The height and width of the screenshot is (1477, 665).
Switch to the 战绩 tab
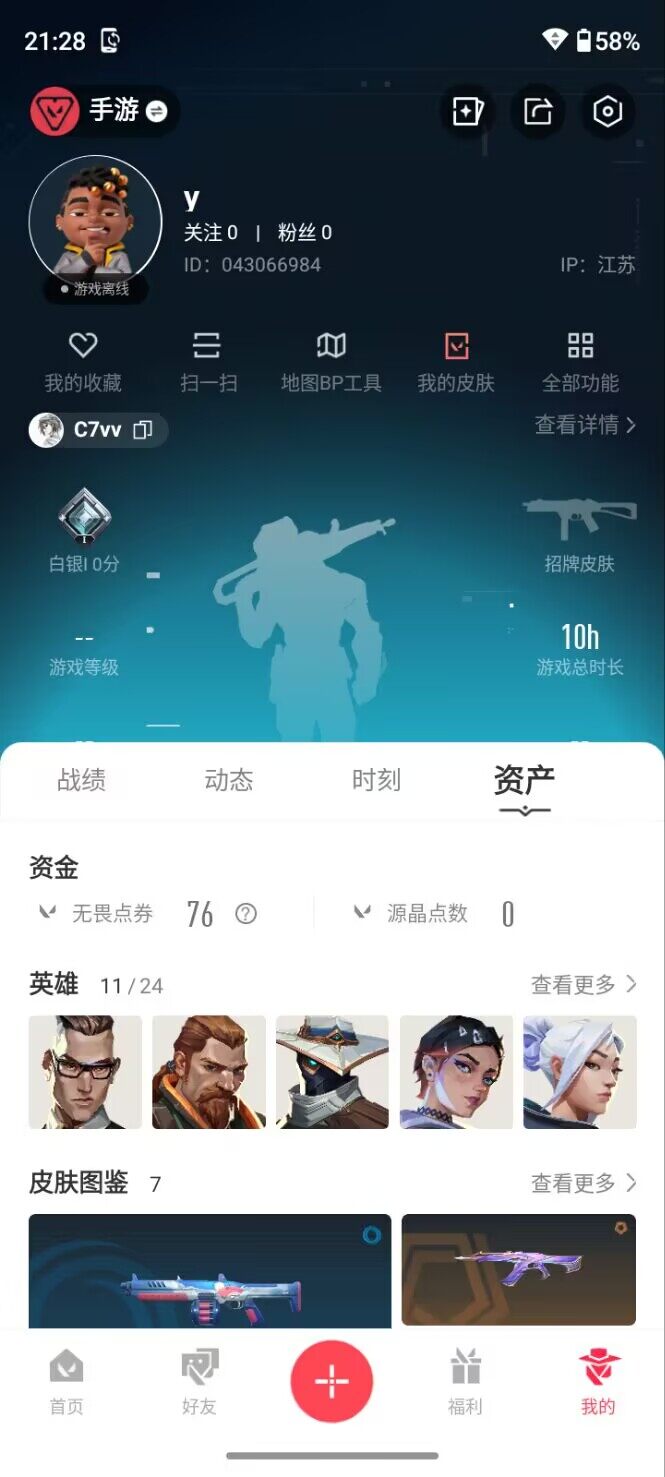(x=81, y=780)
